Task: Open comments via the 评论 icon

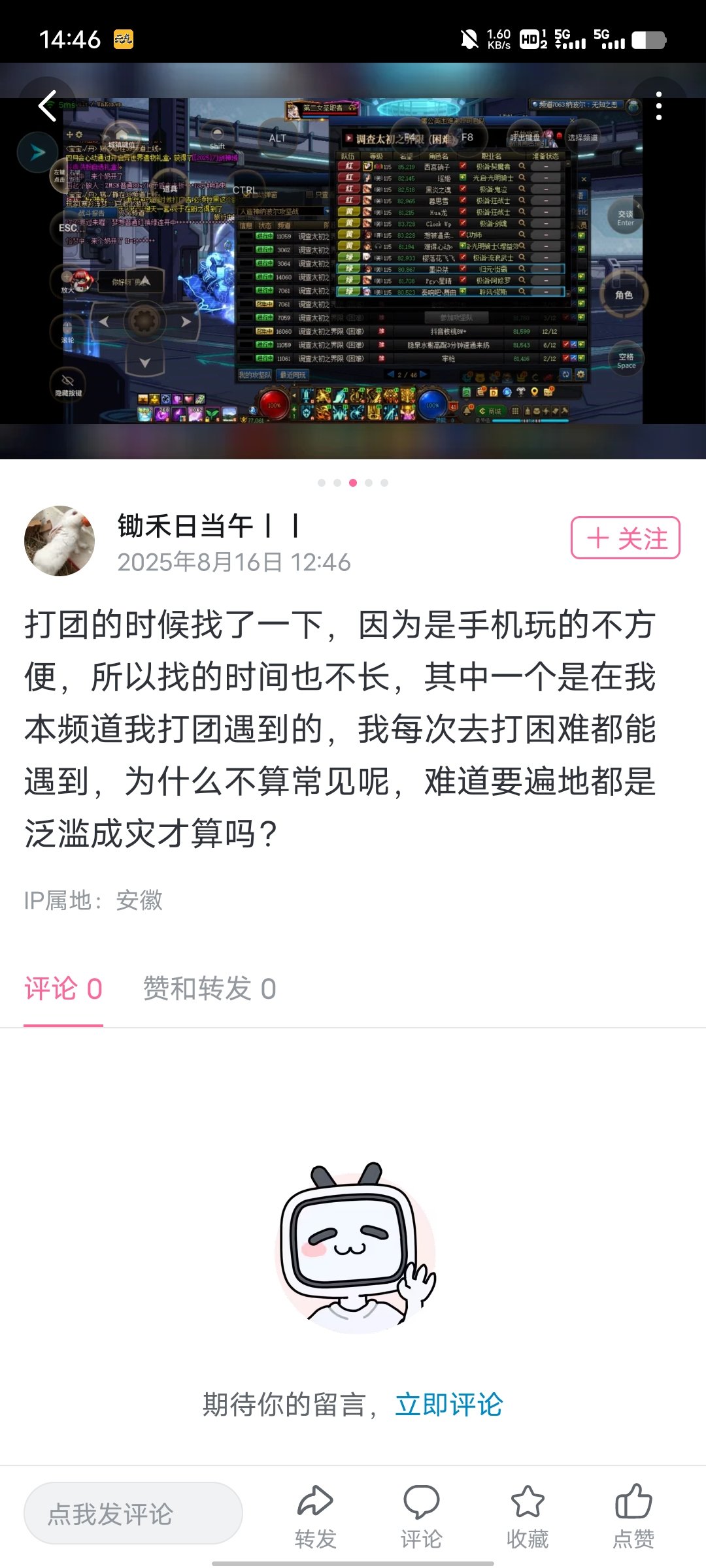Action: (x=421, y=1516)
